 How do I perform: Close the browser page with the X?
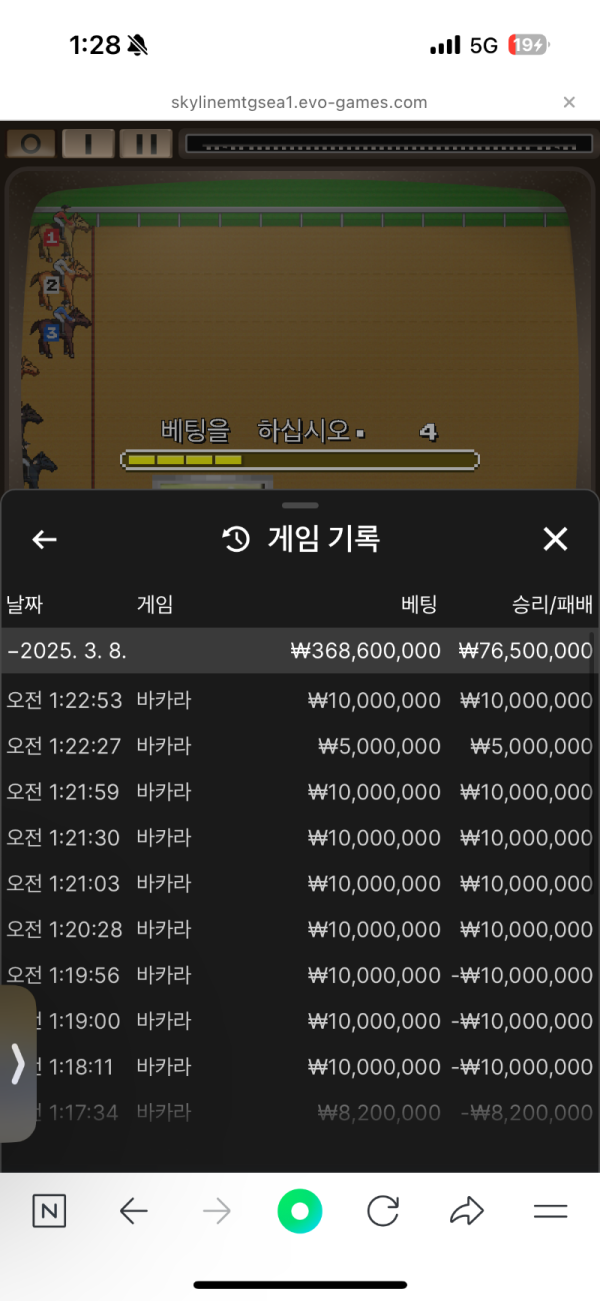click(569, 102)
